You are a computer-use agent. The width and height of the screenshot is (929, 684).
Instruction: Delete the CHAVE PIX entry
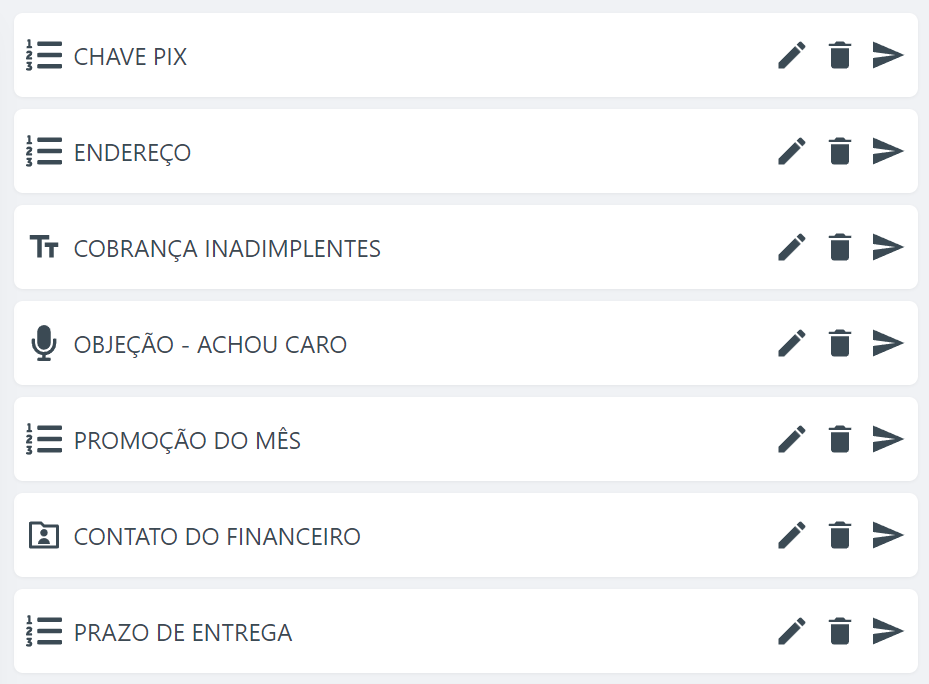840,56
